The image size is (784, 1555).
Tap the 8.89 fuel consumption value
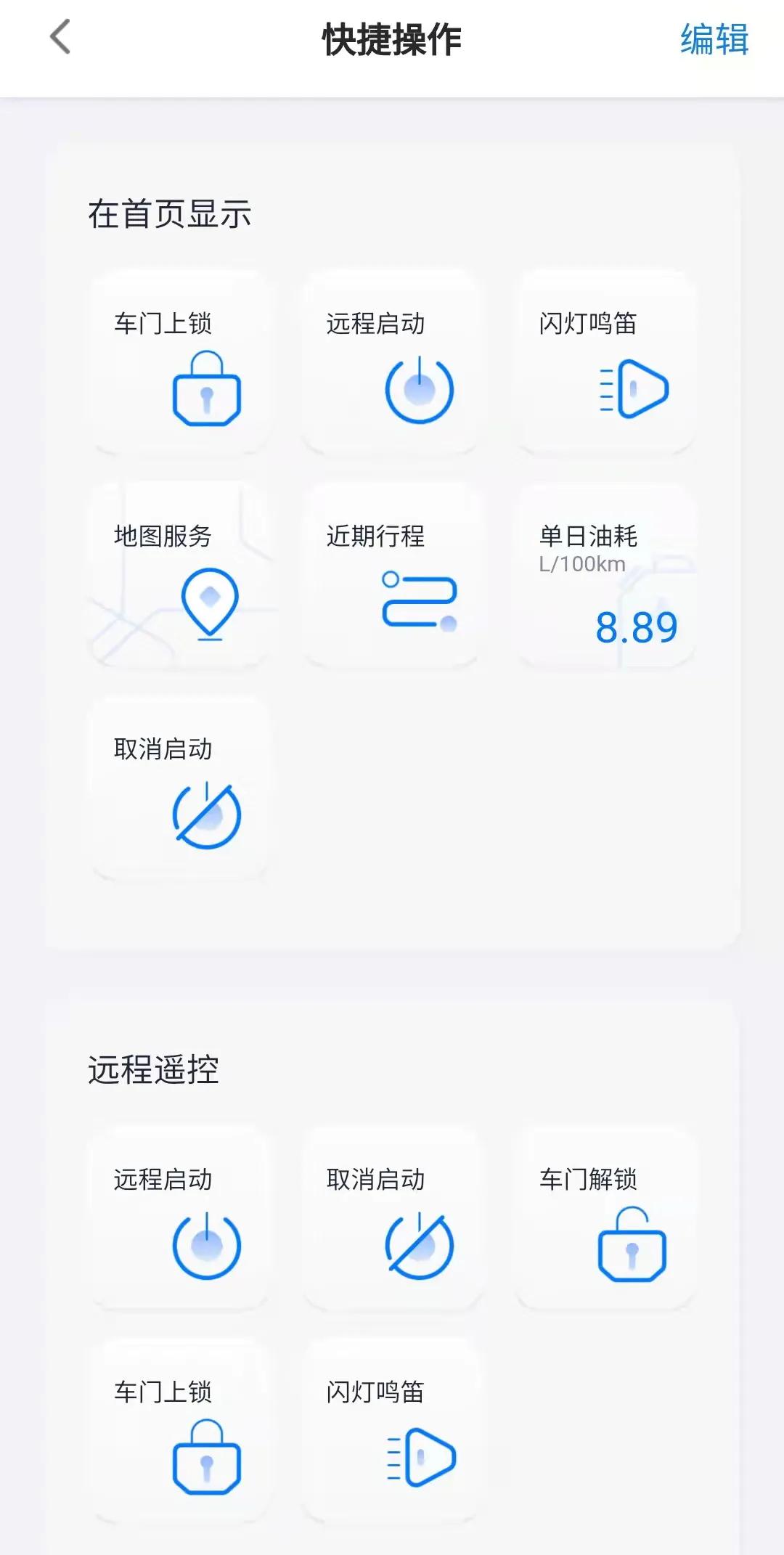637,629
